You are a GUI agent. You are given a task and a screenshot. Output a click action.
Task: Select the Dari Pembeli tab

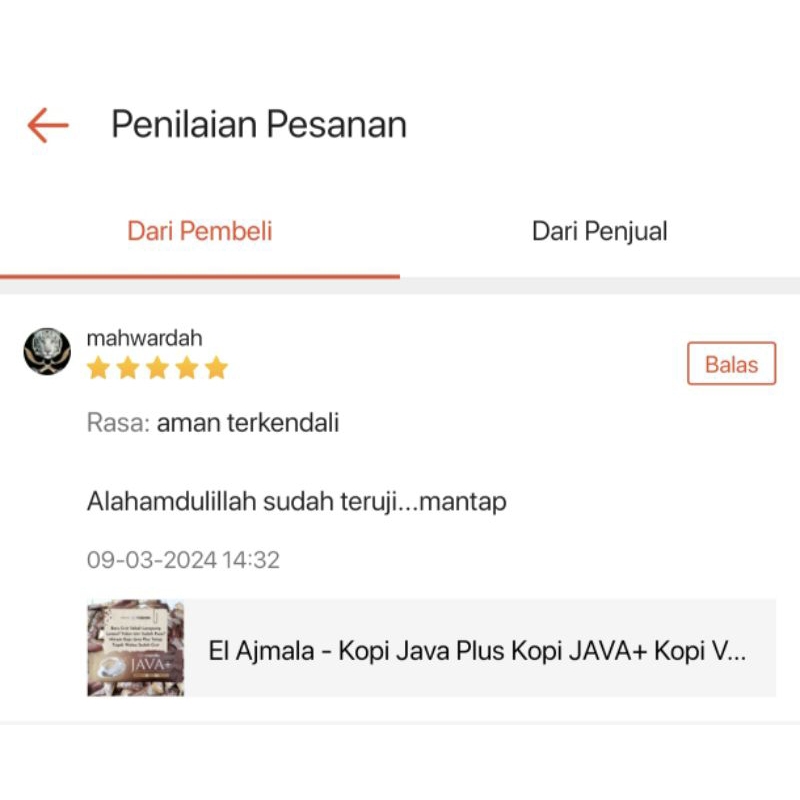coord(200,232)
